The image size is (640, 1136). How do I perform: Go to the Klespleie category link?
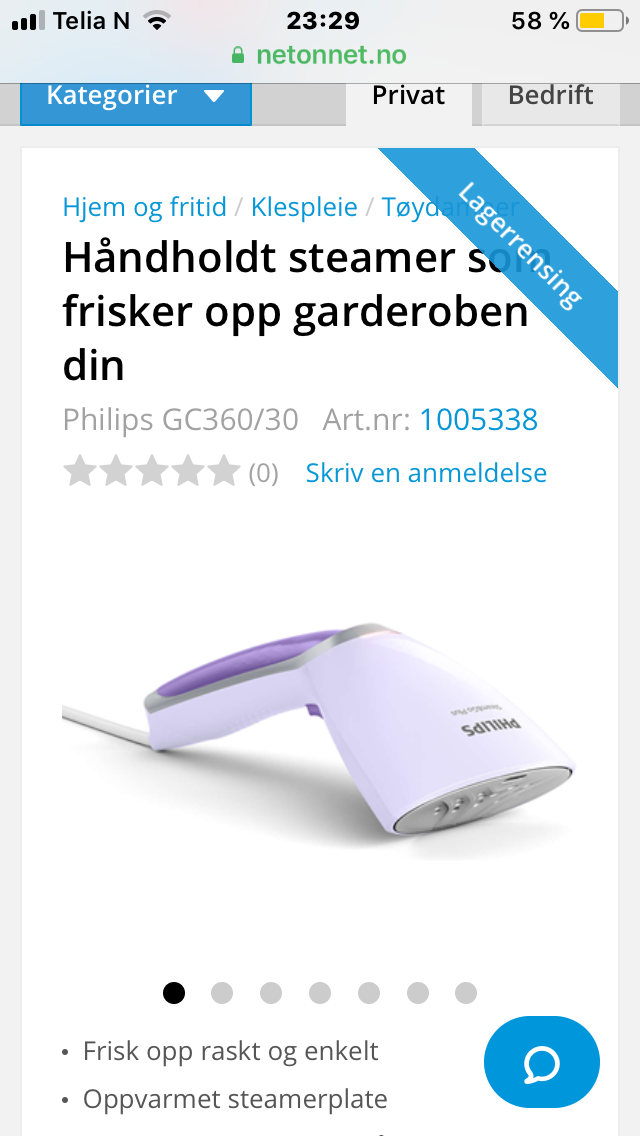(304, 207)
